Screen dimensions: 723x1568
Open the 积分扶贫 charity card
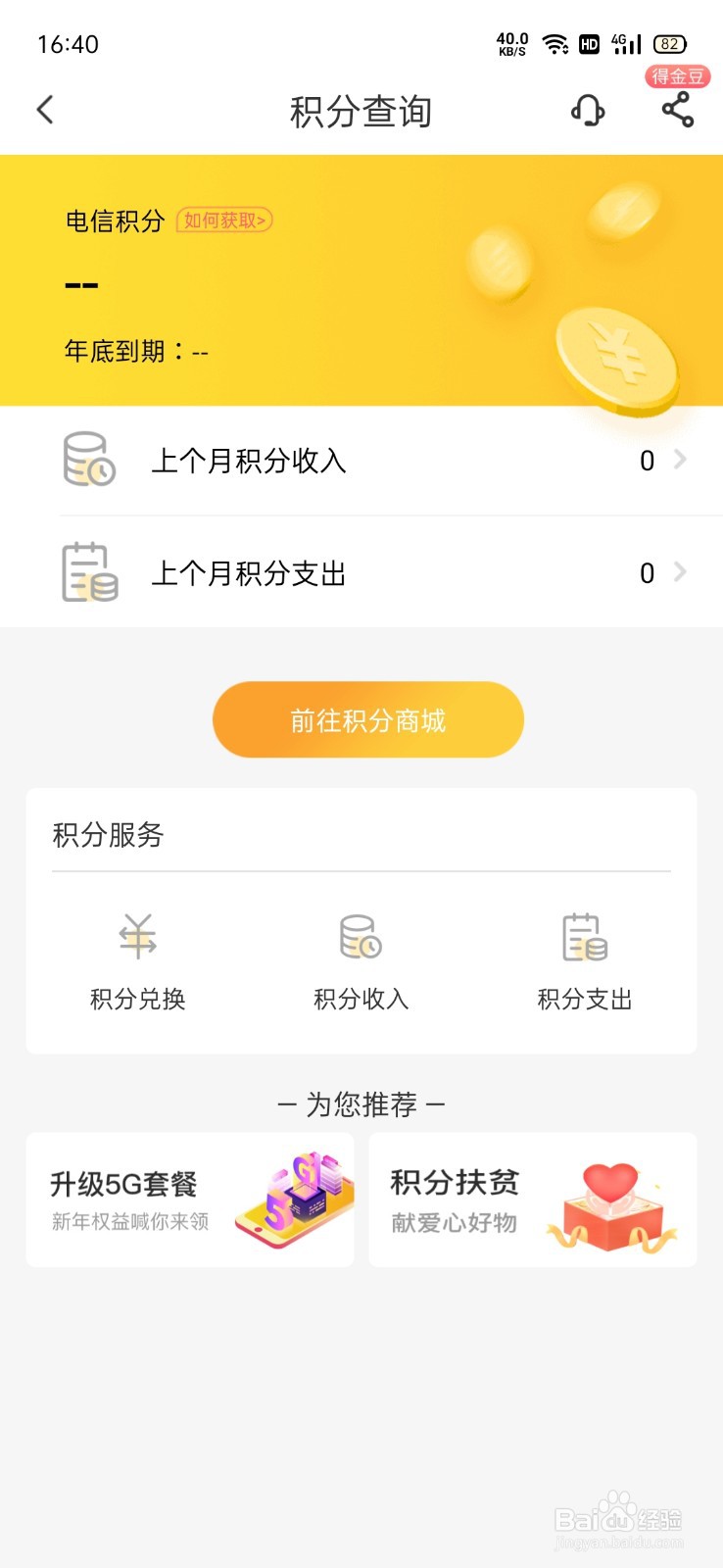pos(532,1200)
